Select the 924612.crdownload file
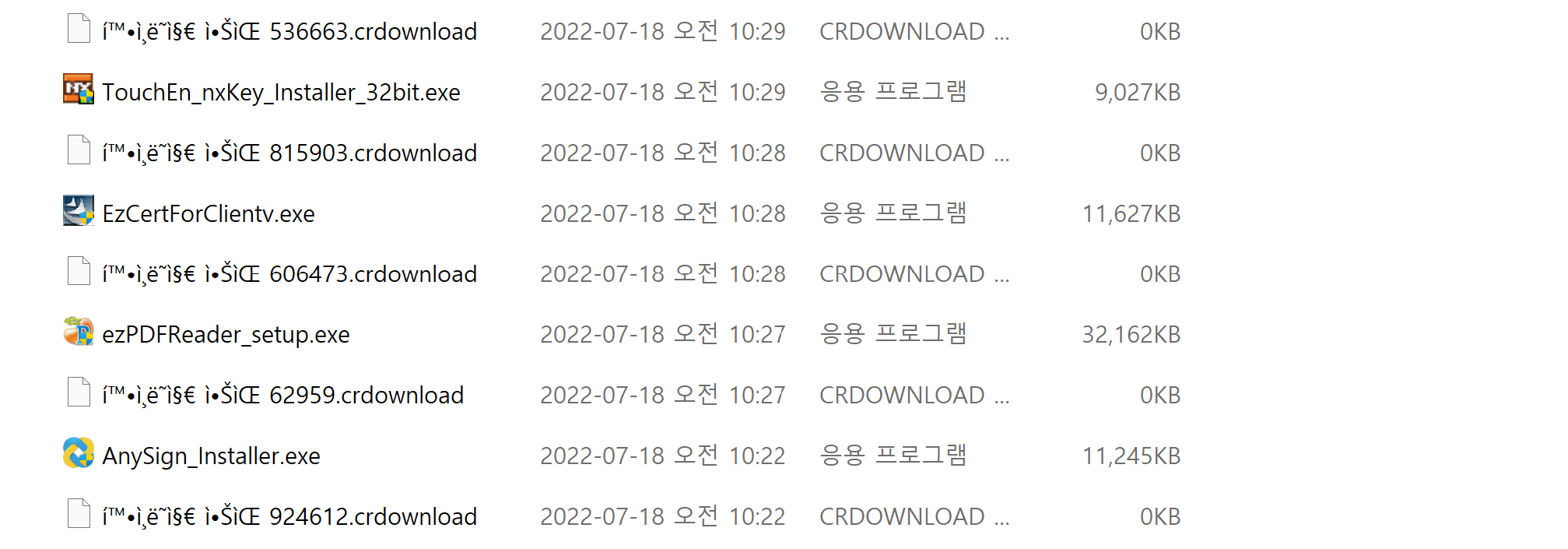 pyautogui.click(x=289, y=517)
